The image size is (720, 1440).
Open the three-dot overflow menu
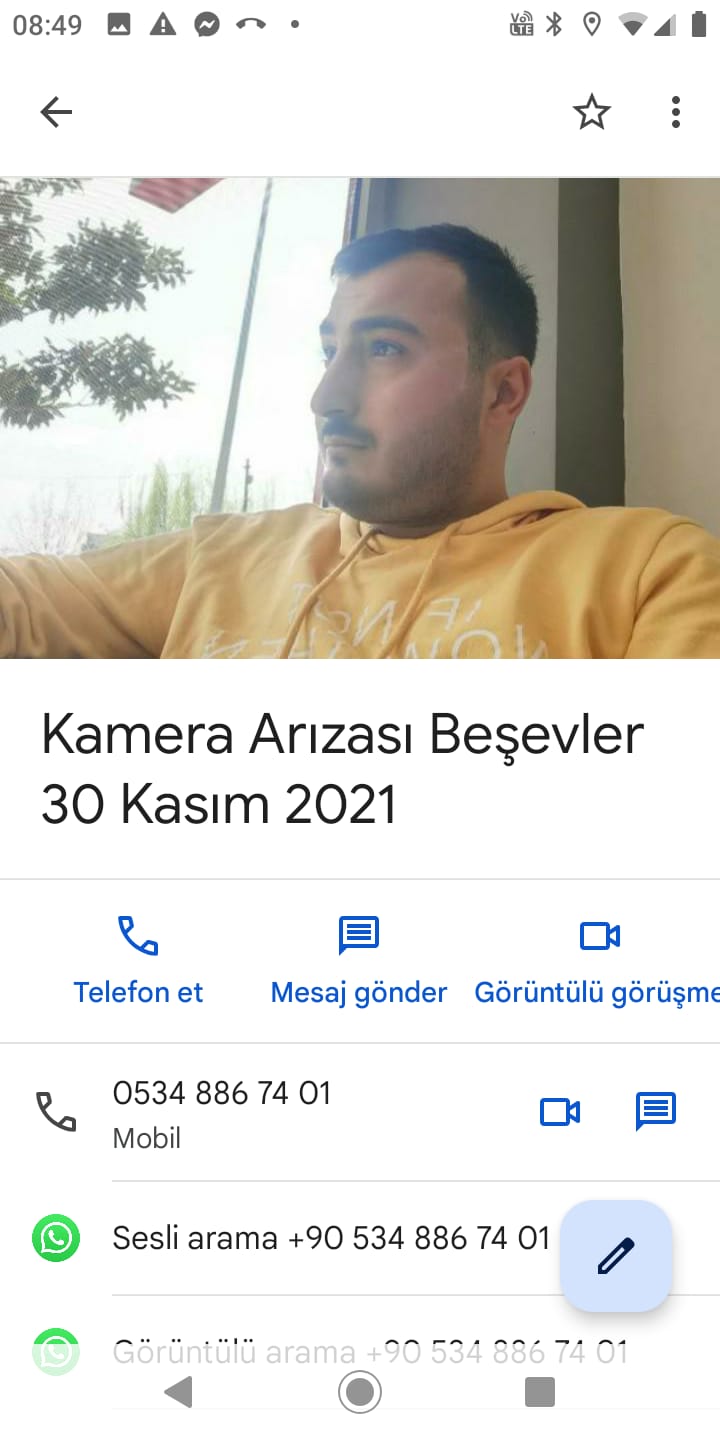[676, 112]
